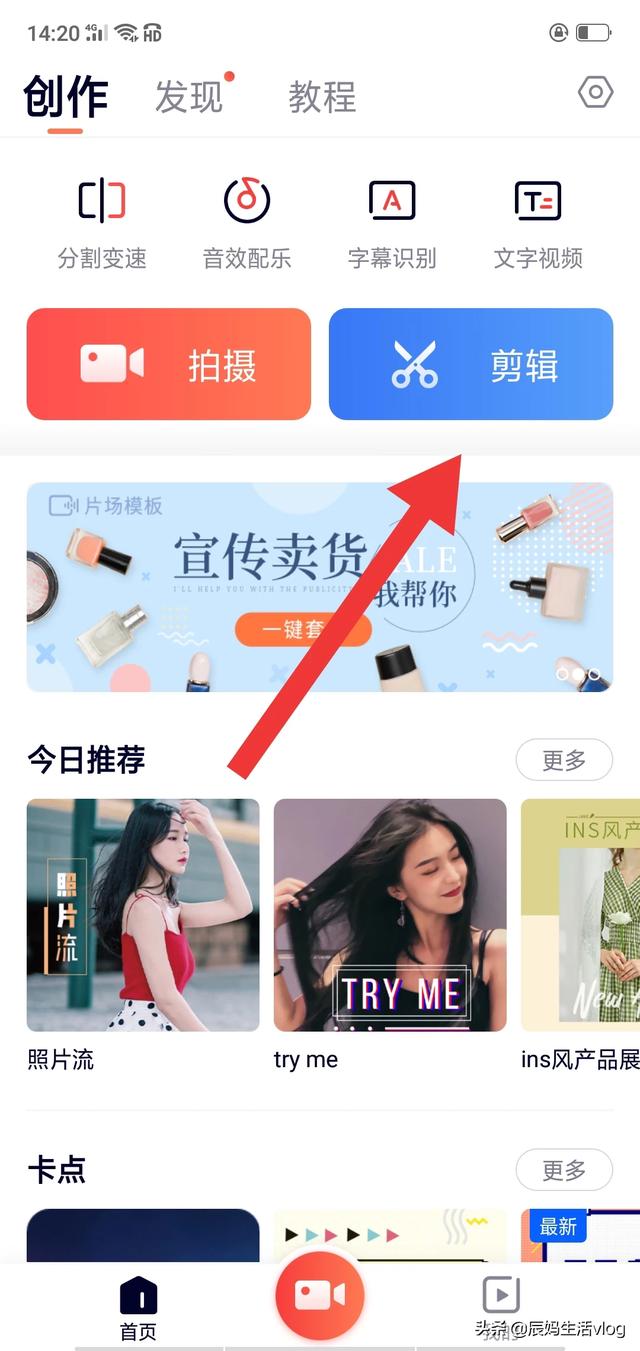Open the bottom-right video tab
Image resolution: width=640 pixels, height=1351 pixels.
501,1299
